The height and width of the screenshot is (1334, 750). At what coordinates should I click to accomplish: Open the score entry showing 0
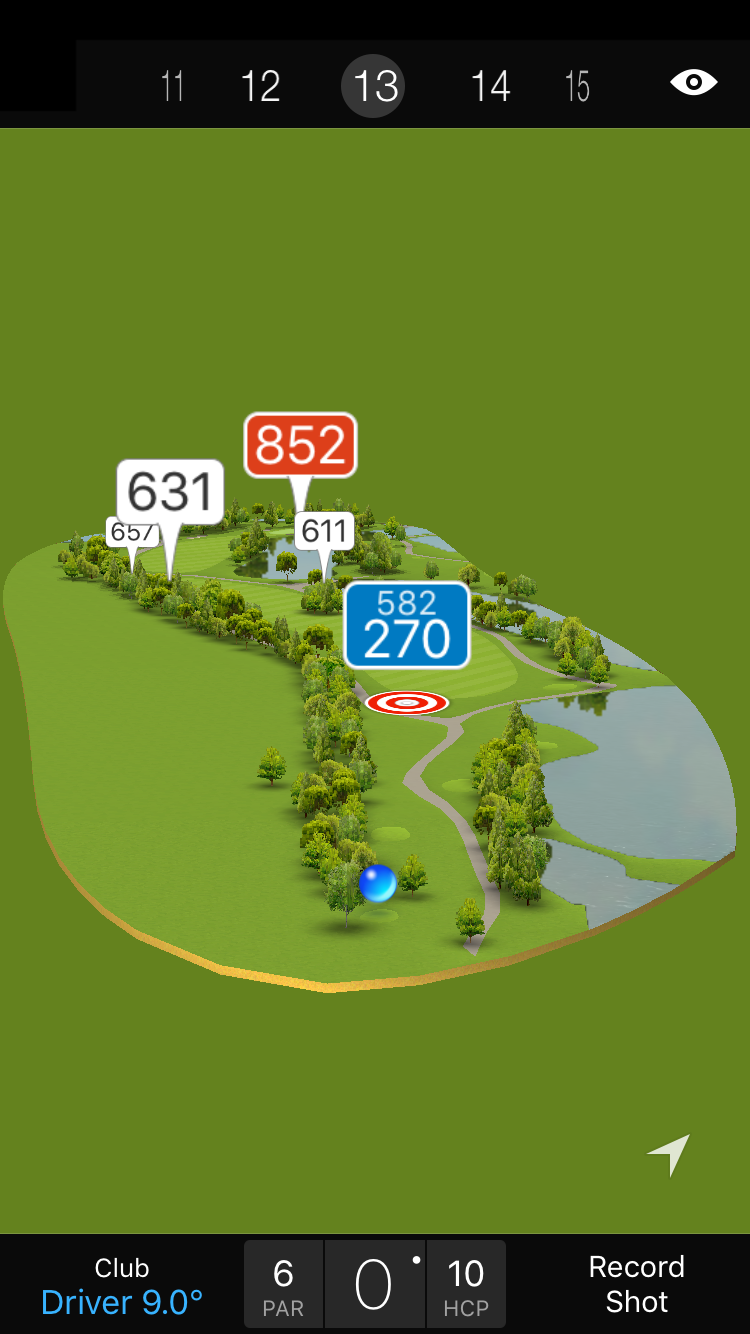(374, 1285)
